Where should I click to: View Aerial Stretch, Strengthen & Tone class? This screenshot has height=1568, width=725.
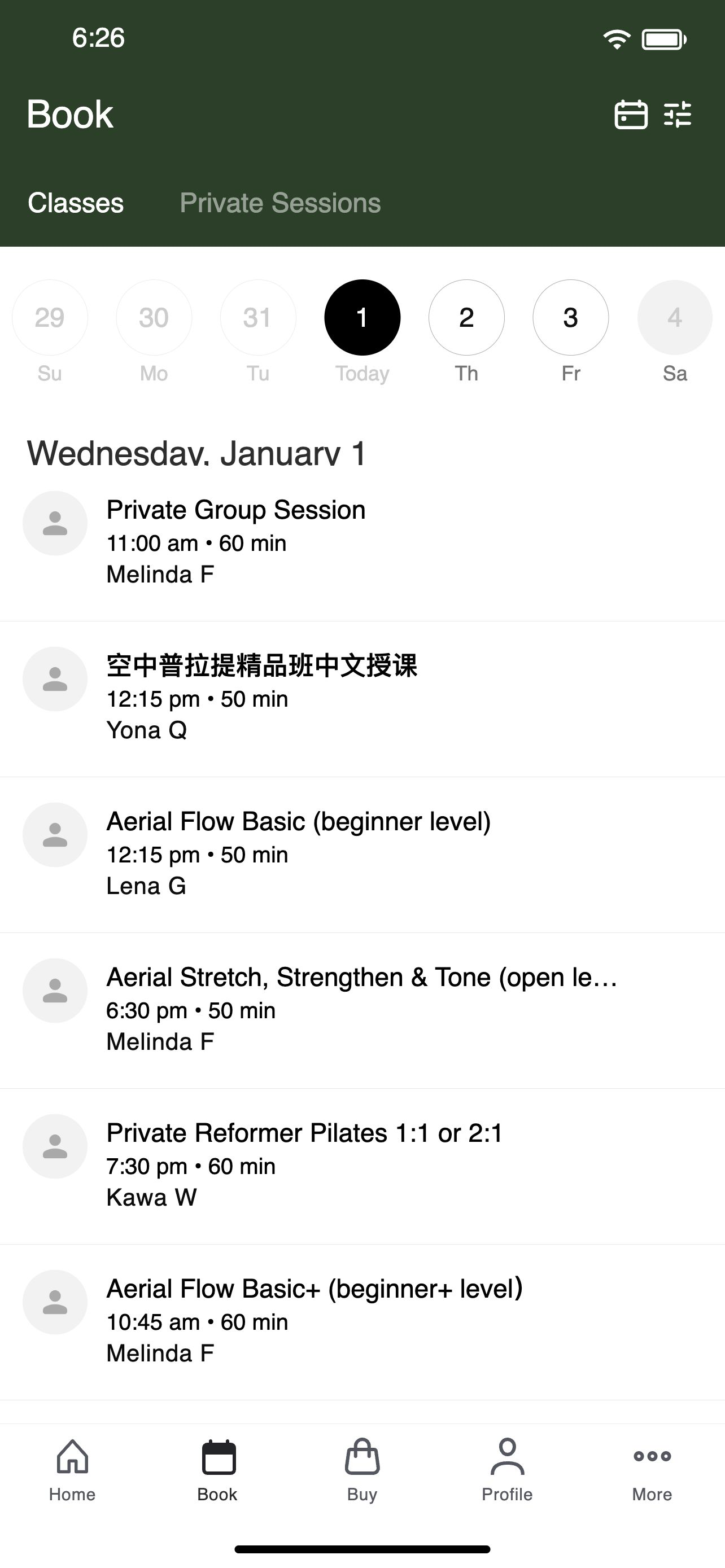point(362,1010)
